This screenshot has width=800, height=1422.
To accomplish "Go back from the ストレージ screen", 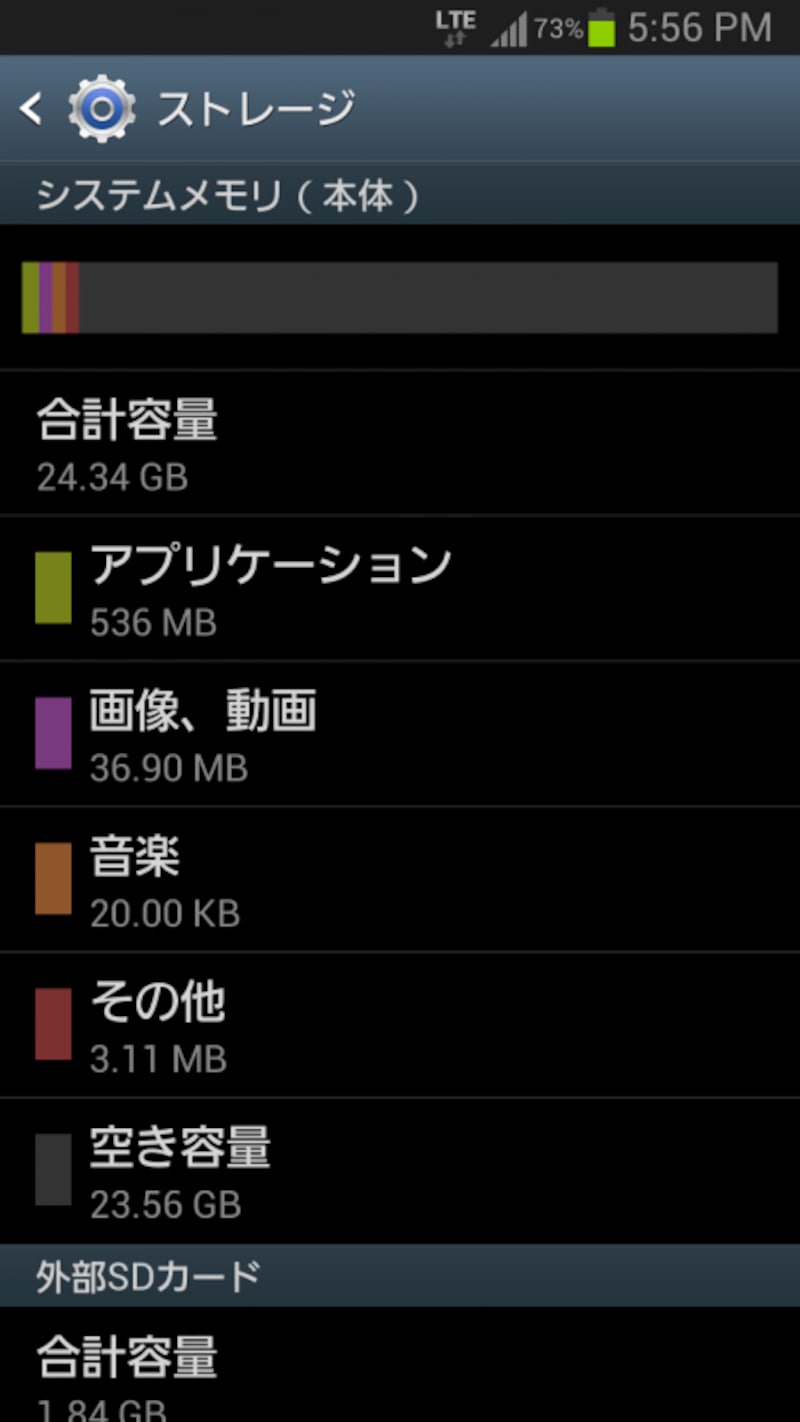I will [32, 108].
